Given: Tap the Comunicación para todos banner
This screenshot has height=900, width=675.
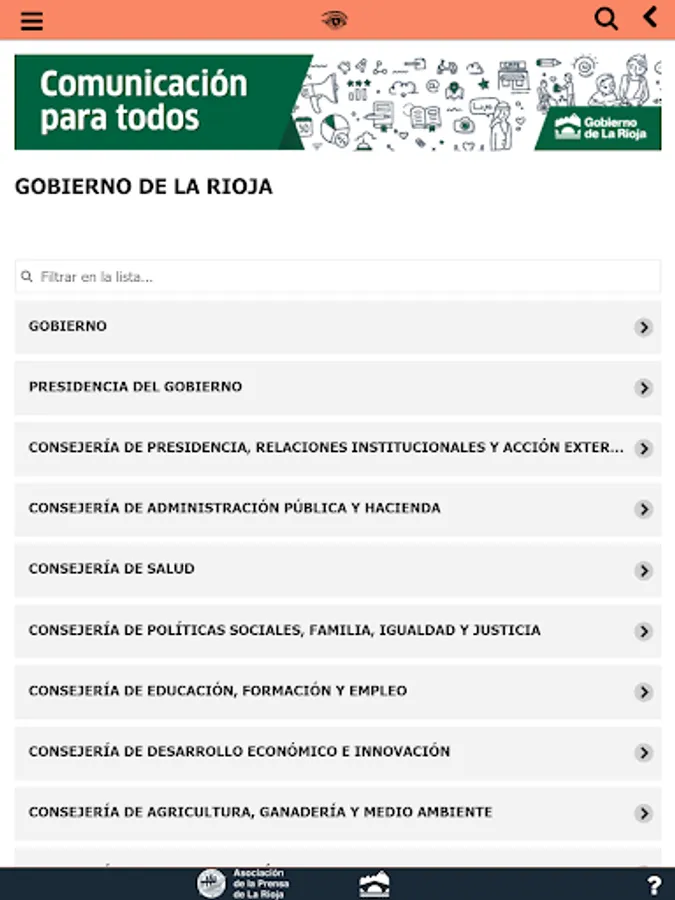Looking at the screenshot, I should [337, 102].
